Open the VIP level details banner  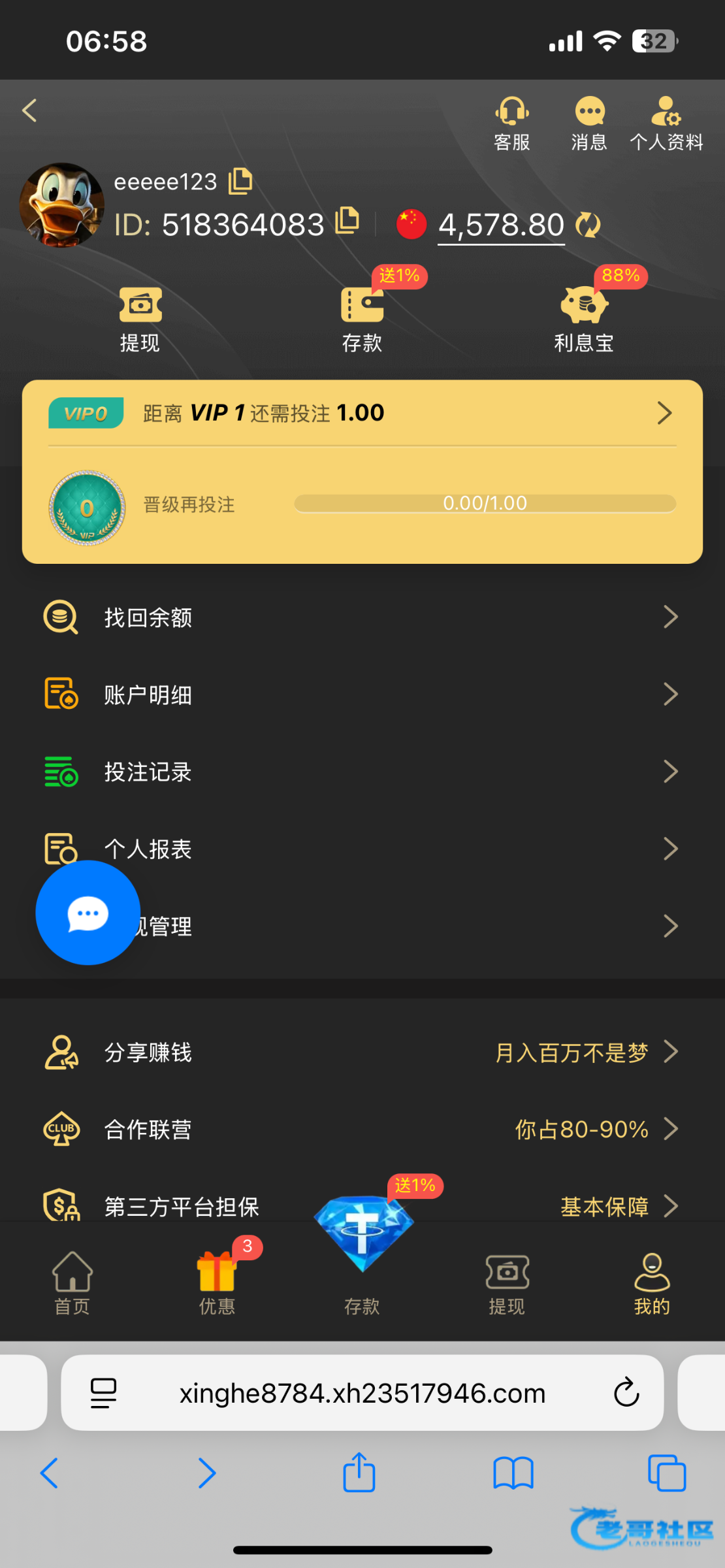(362, 413)
